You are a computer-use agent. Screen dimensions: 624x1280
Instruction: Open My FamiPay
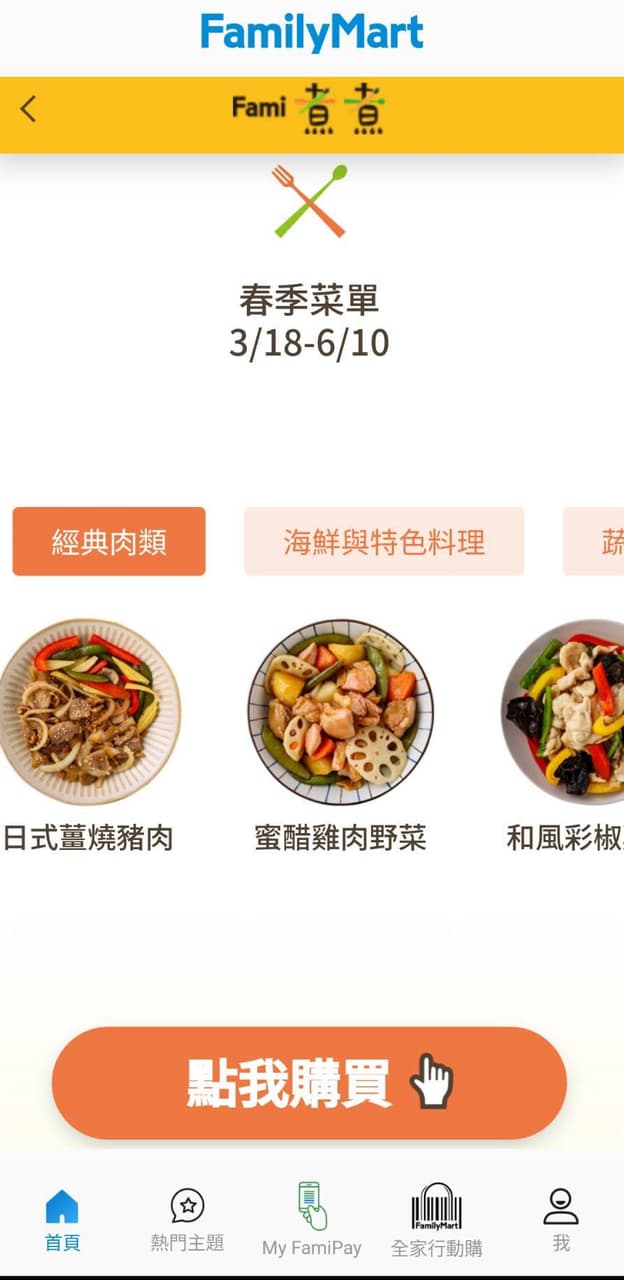[x=312, y=1220]
